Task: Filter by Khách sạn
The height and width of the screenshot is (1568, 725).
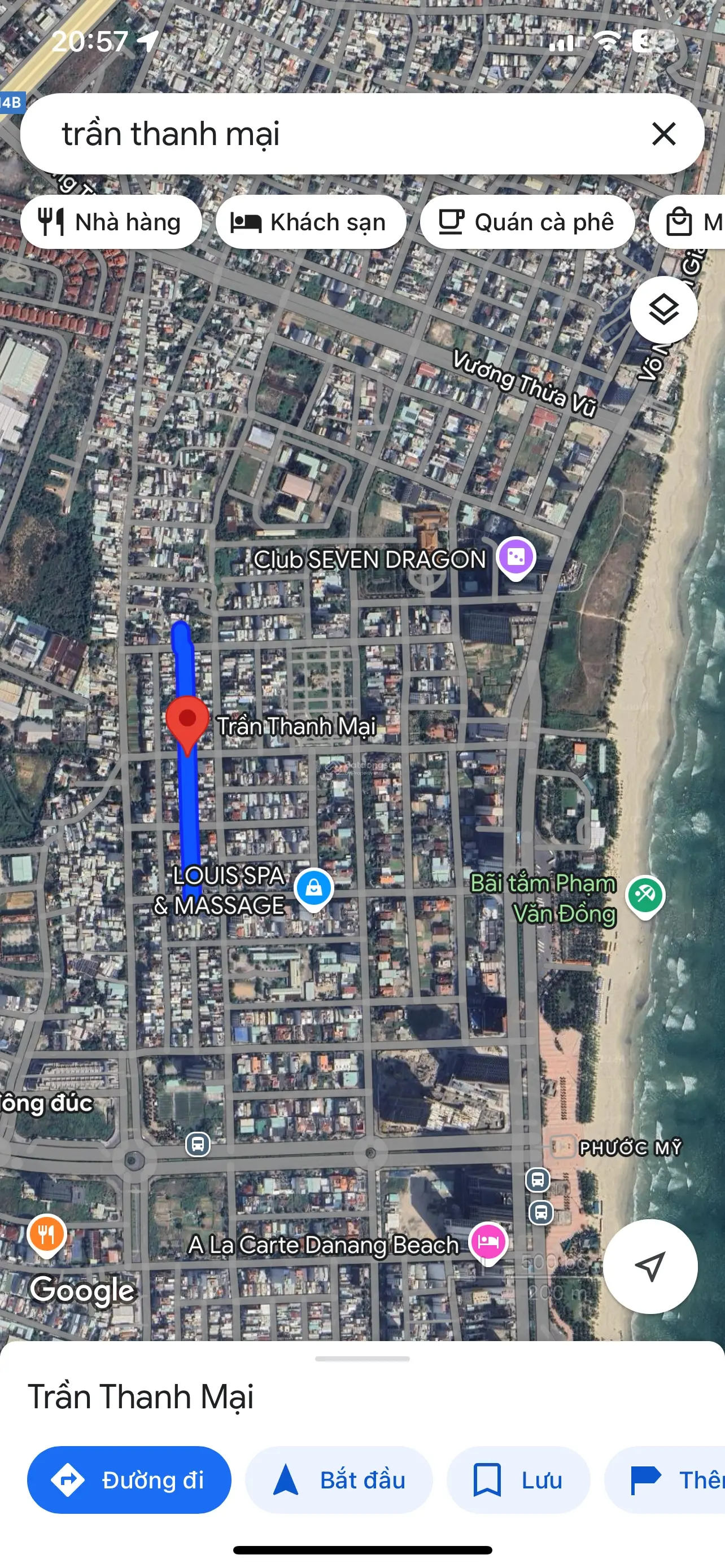Action: click(x=310, y=222)
